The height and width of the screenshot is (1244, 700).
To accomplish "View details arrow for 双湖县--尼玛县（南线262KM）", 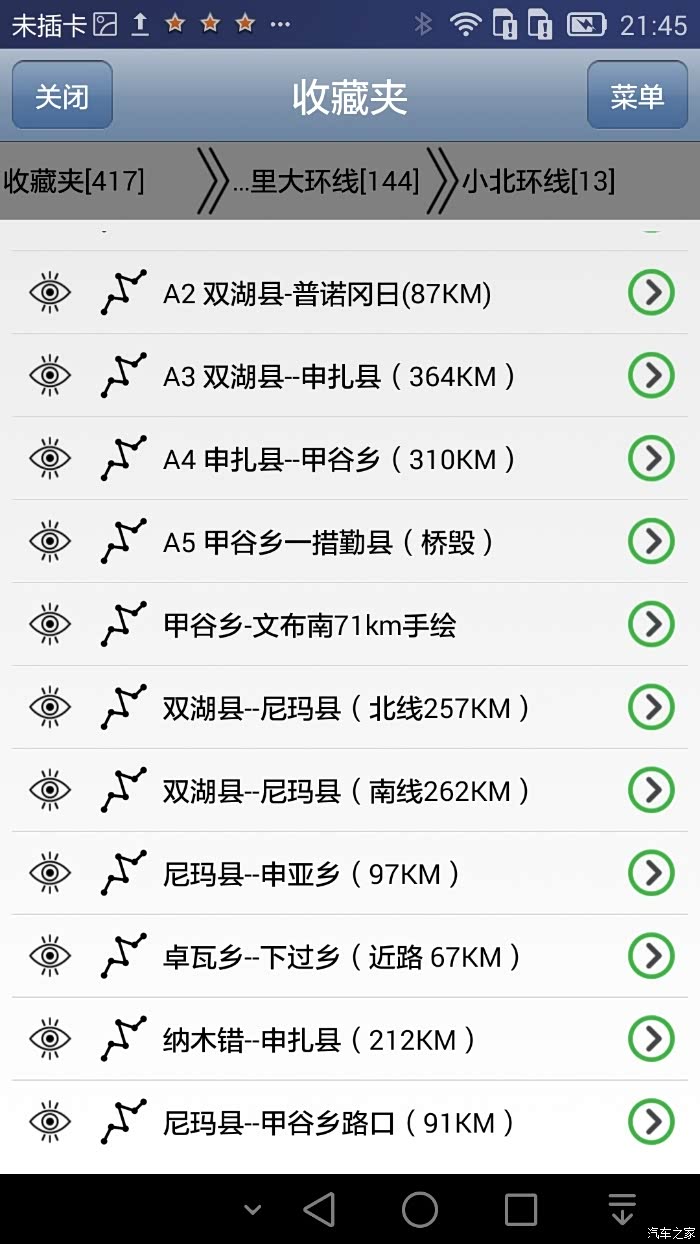I will 651,791.
